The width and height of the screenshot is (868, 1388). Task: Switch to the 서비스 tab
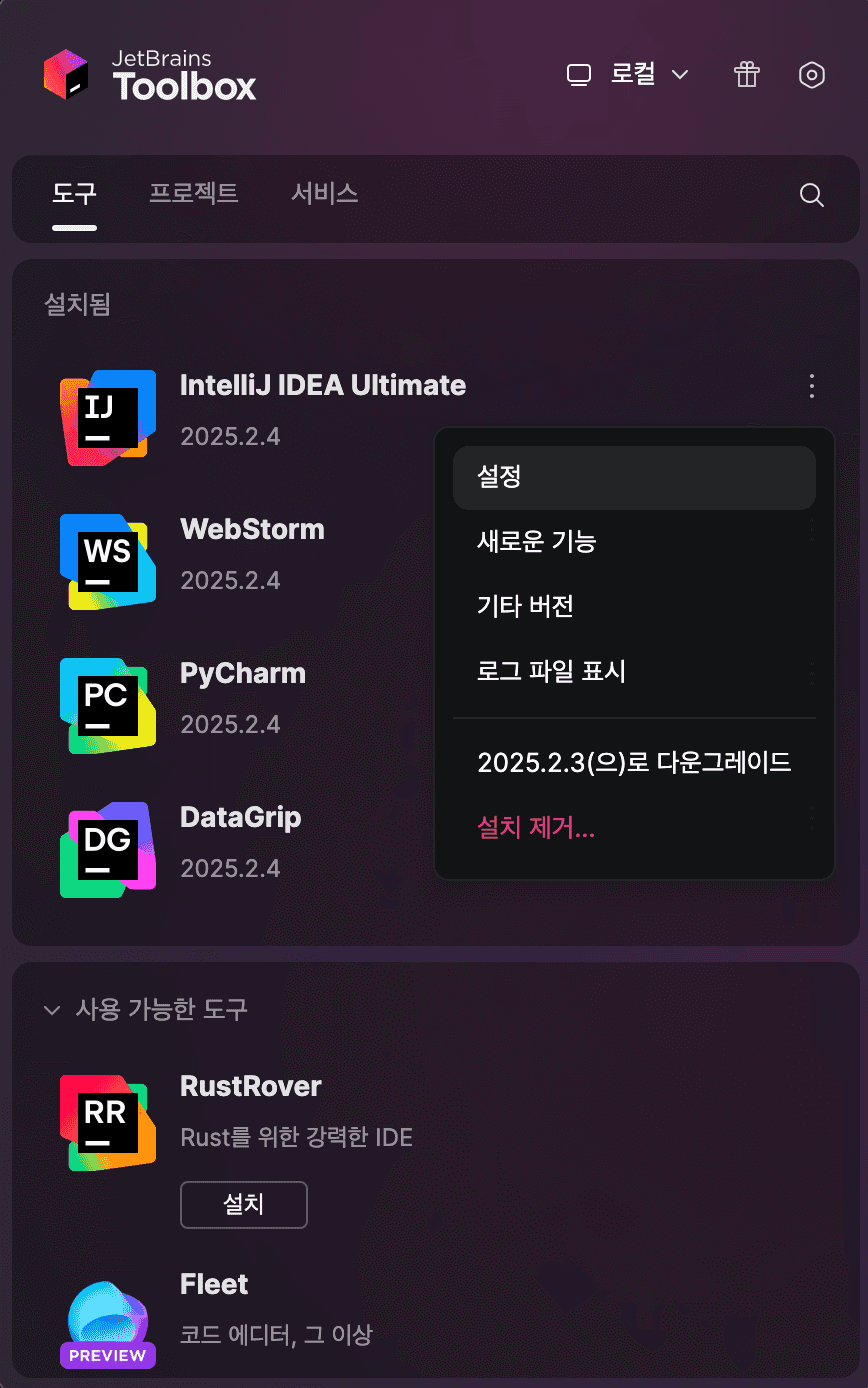point(324,194)
